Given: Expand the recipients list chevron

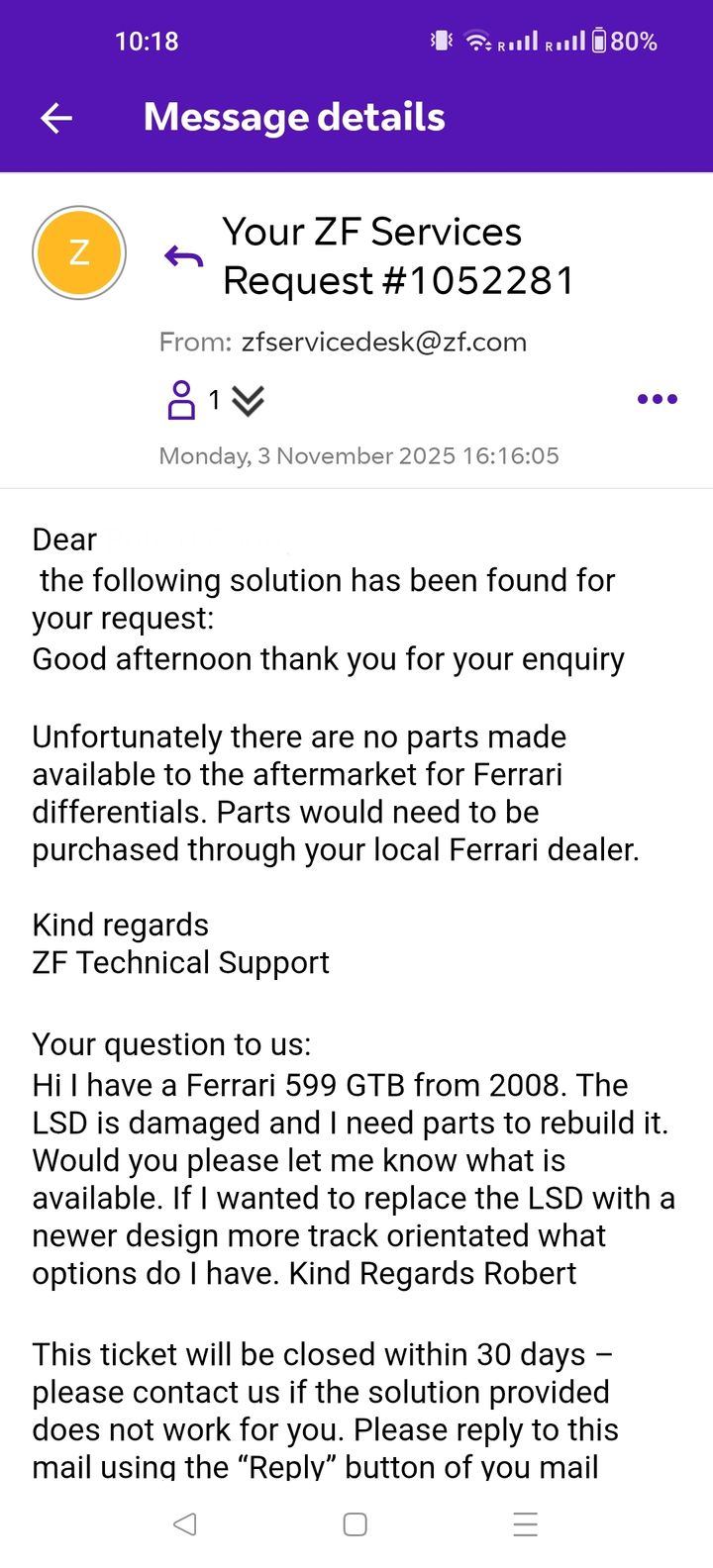Looking at the screenshot, I should (248, 401).
